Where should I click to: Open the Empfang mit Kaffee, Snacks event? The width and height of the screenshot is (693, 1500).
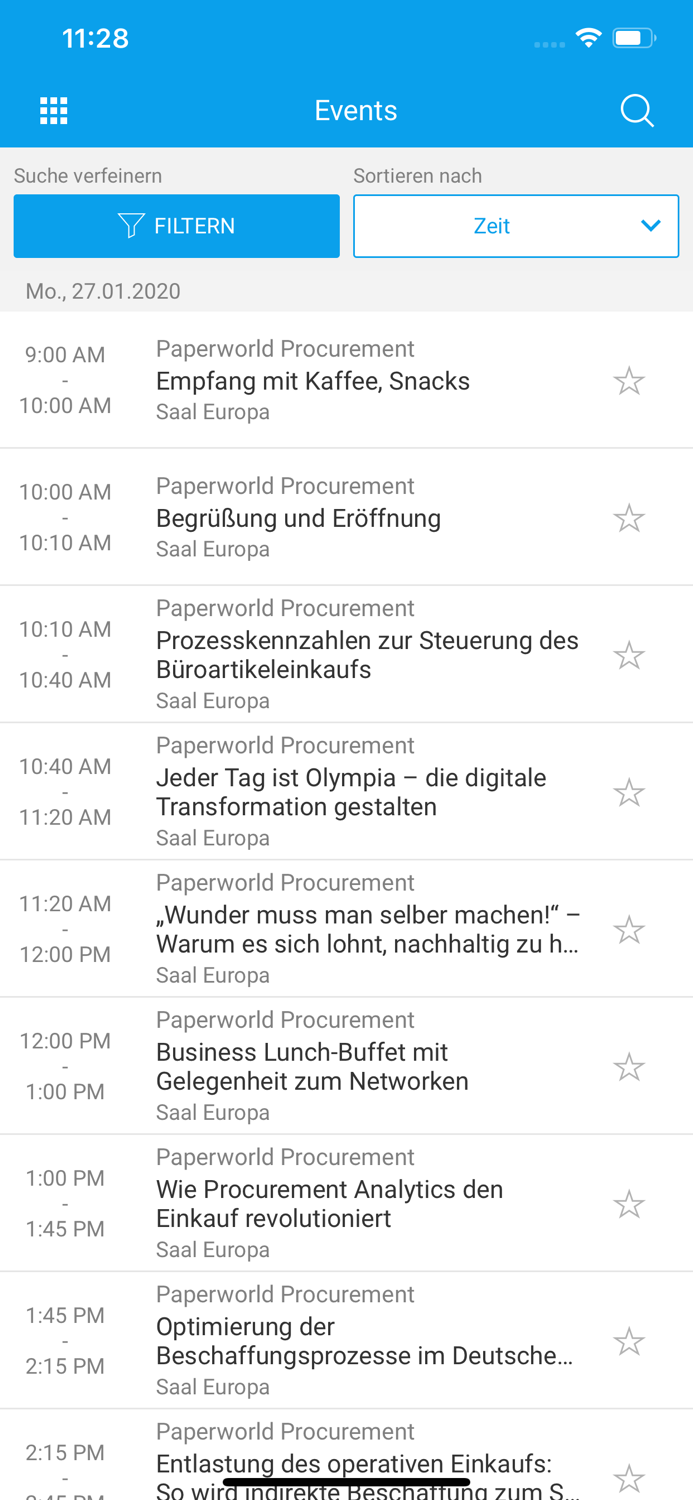tap(313, 381)
